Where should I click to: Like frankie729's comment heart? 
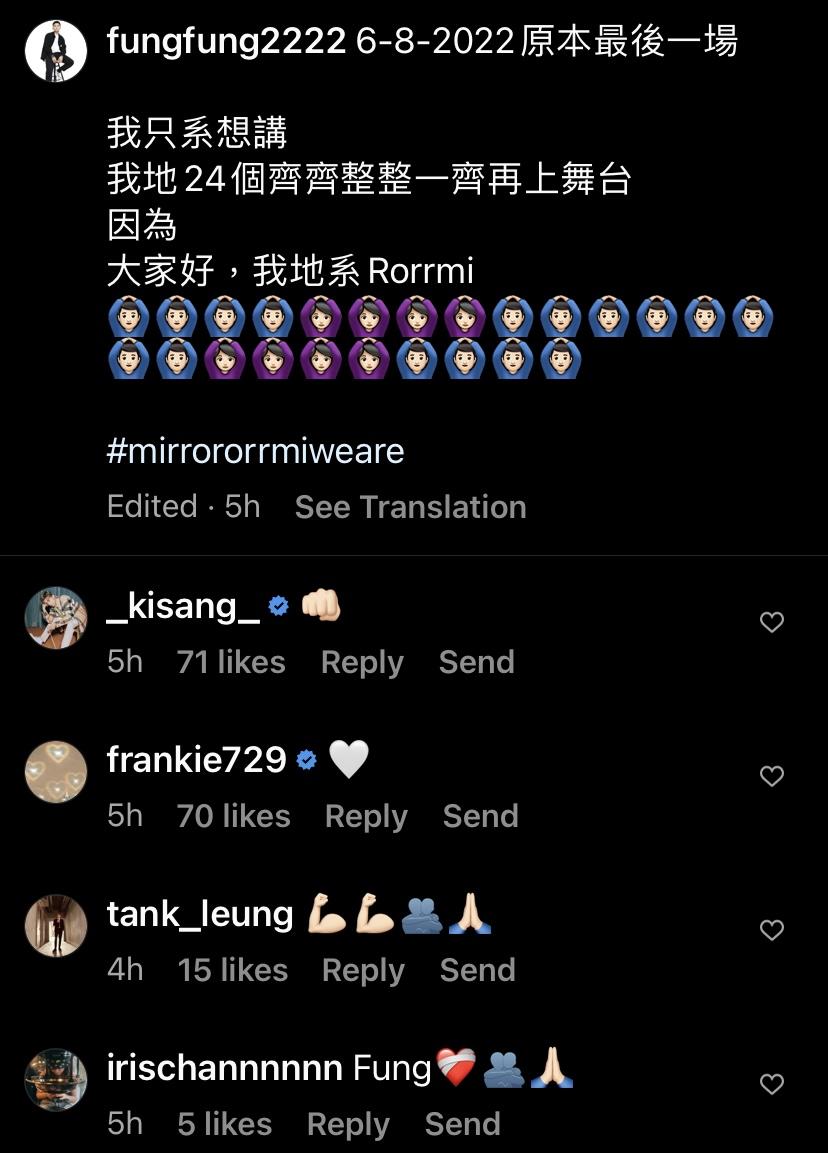tap(771, 776)
